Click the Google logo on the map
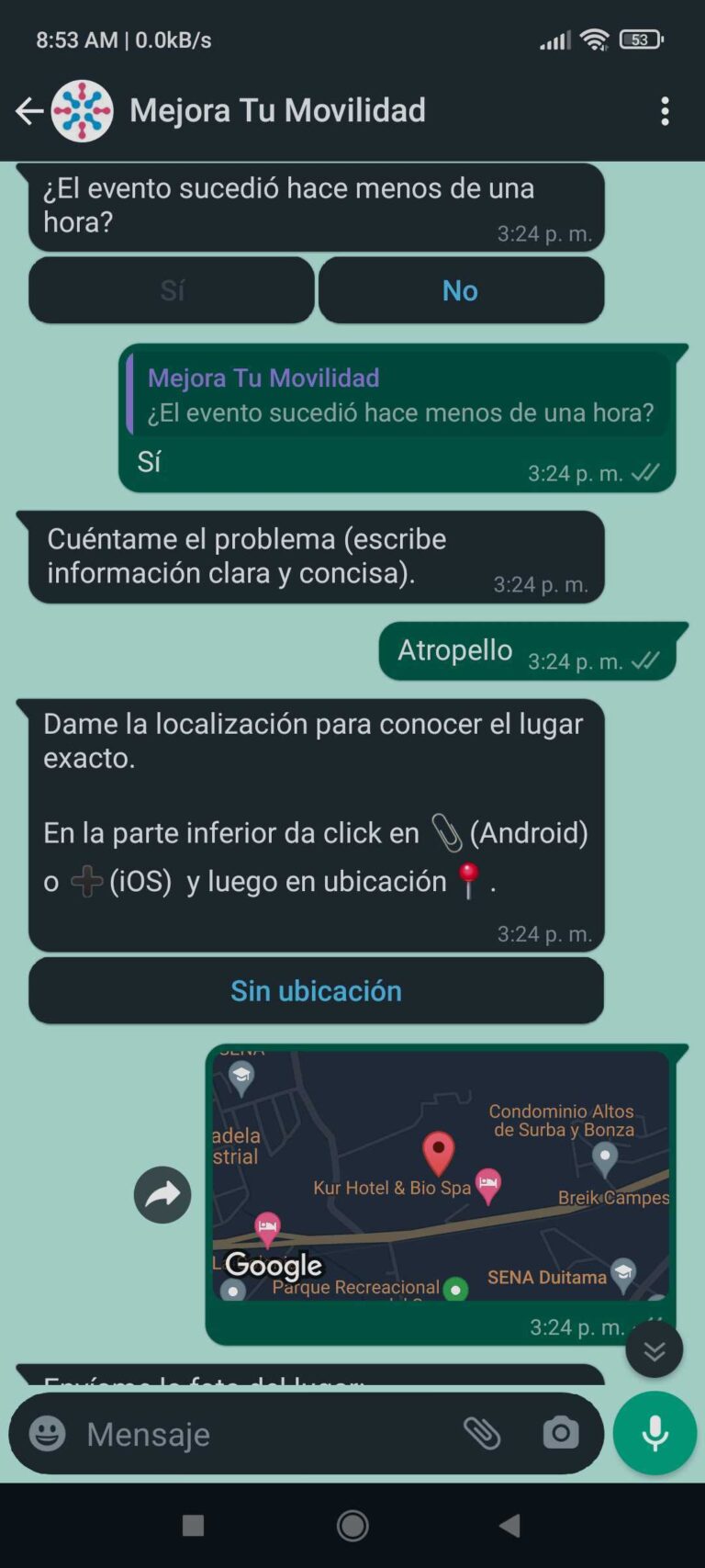Screen dimensions: 705x1568 (x=273, y=1266)
